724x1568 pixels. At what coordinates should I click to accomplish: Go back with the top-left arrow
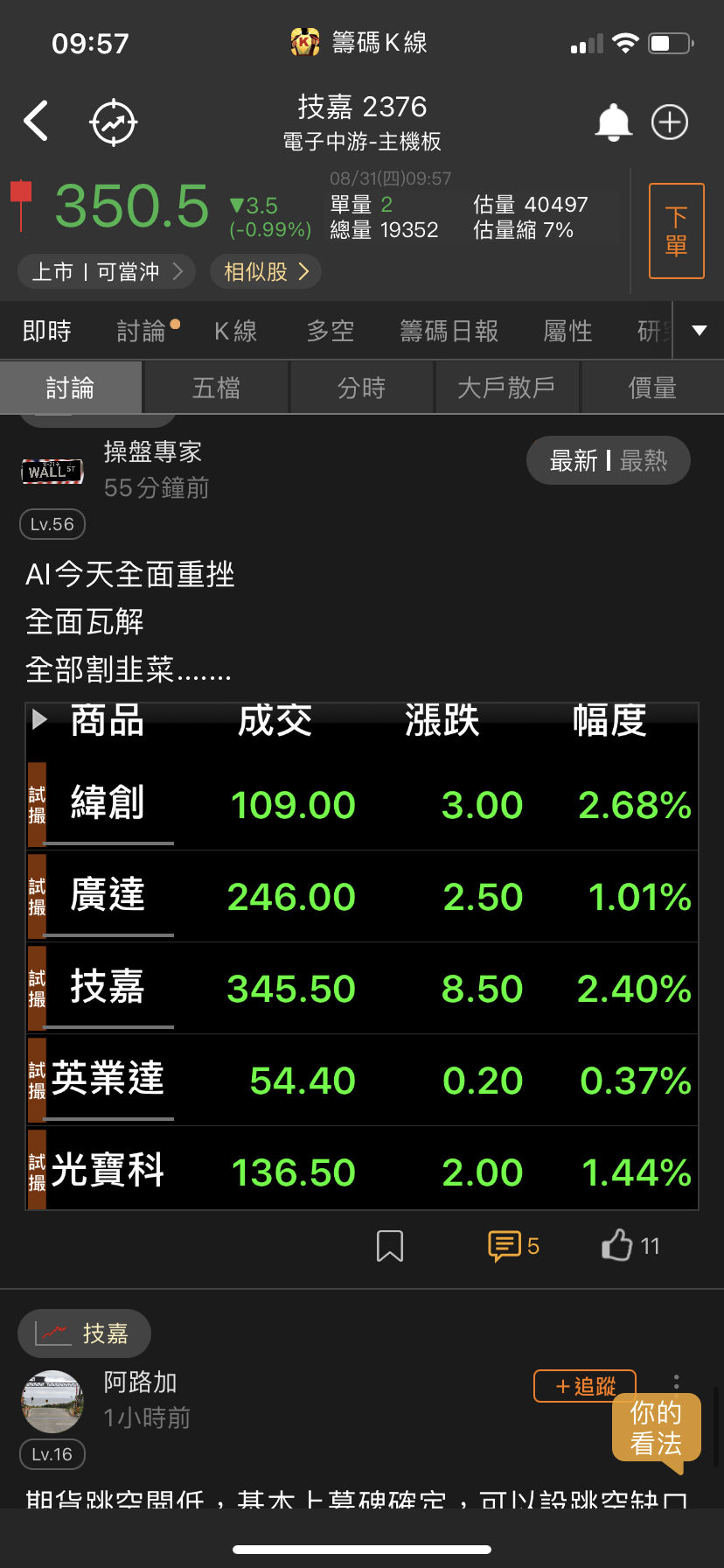(36, 121)
